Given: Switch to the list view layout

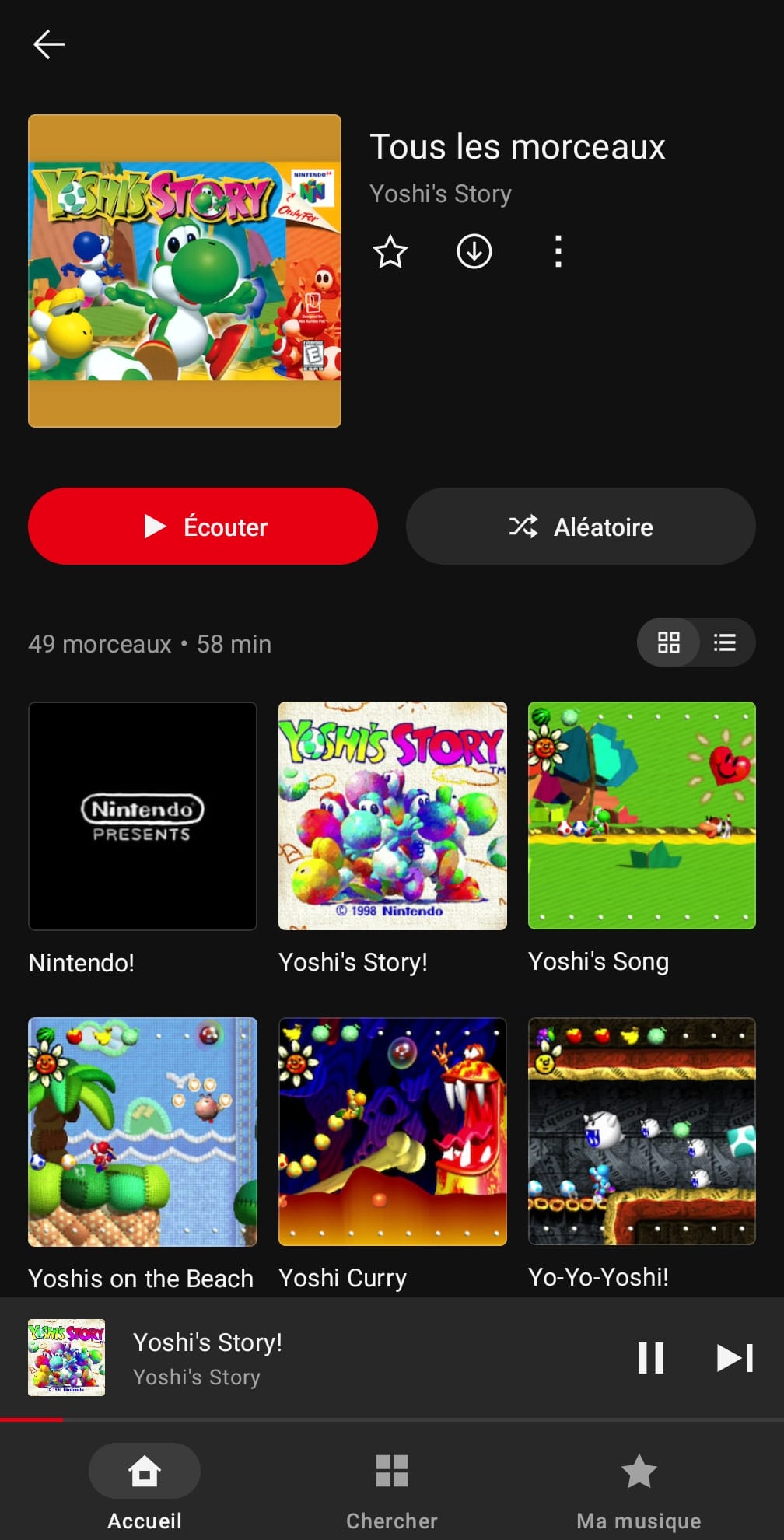Looking at the screenshot, I should pos(726,642).
